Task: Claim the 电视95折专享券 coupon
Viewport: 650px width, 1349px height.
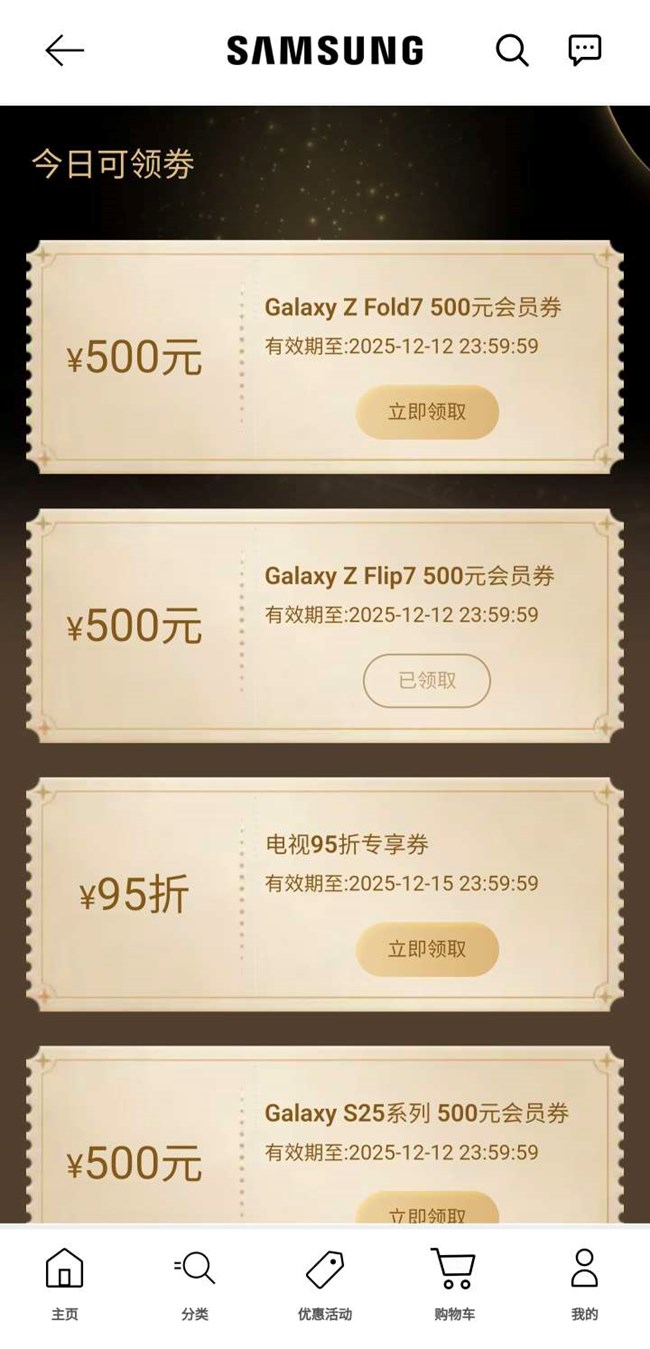Action: [427, 949]
